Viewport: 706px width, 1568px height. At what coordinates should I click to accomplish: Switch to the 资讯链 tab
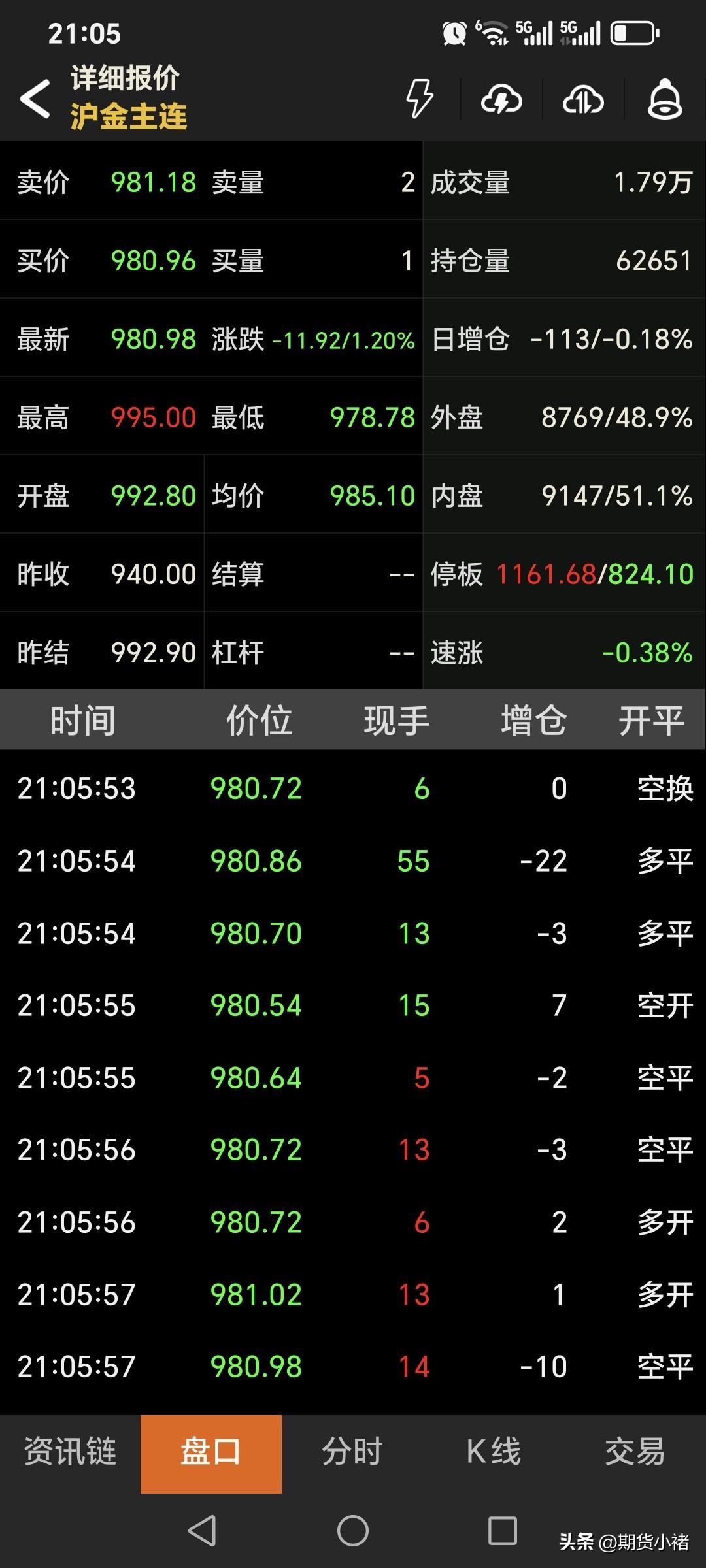coord(69,1453)
